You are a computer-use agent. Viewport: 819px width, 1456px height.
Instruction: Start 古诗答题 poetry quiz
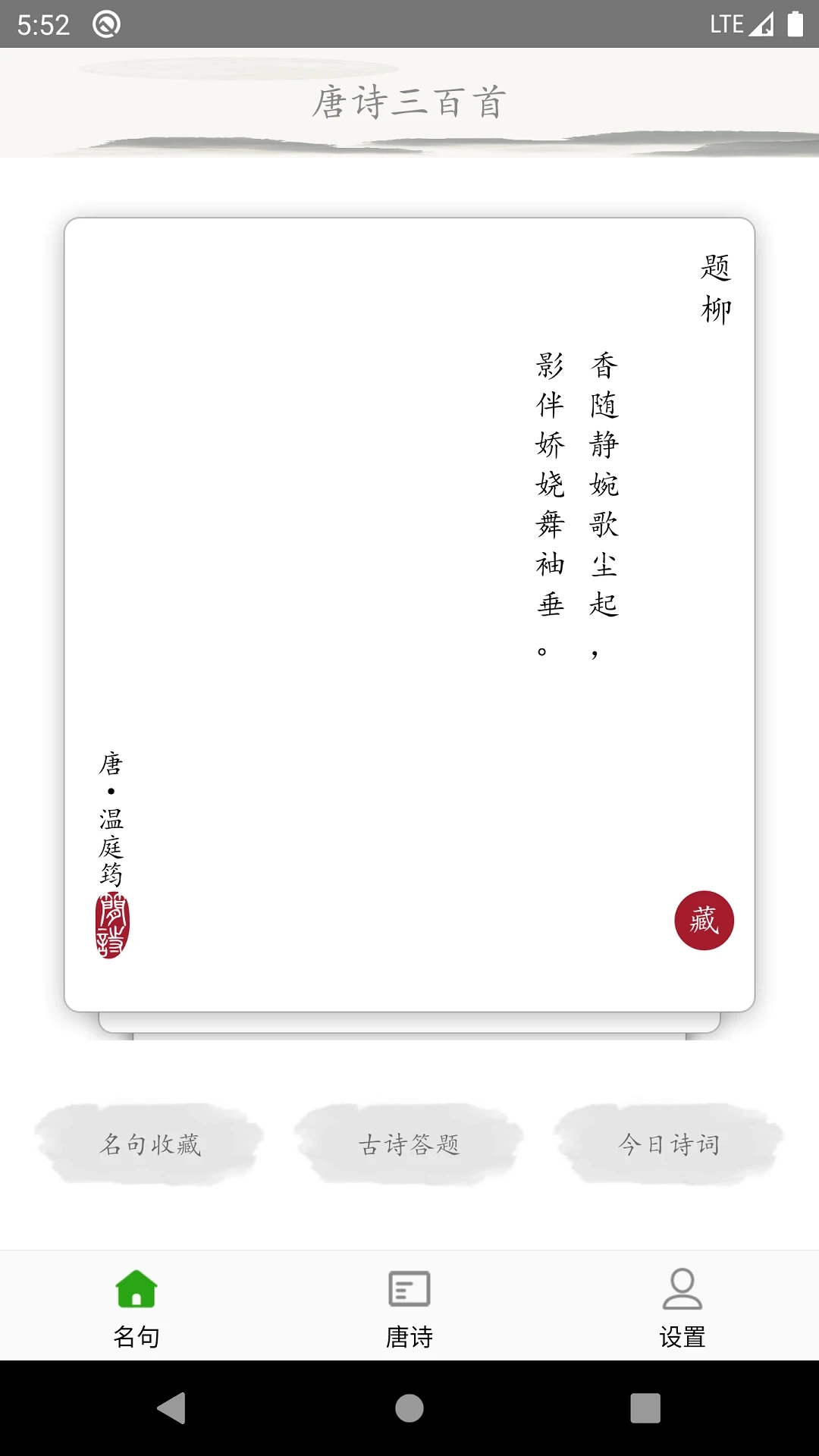click(409, 1145)
